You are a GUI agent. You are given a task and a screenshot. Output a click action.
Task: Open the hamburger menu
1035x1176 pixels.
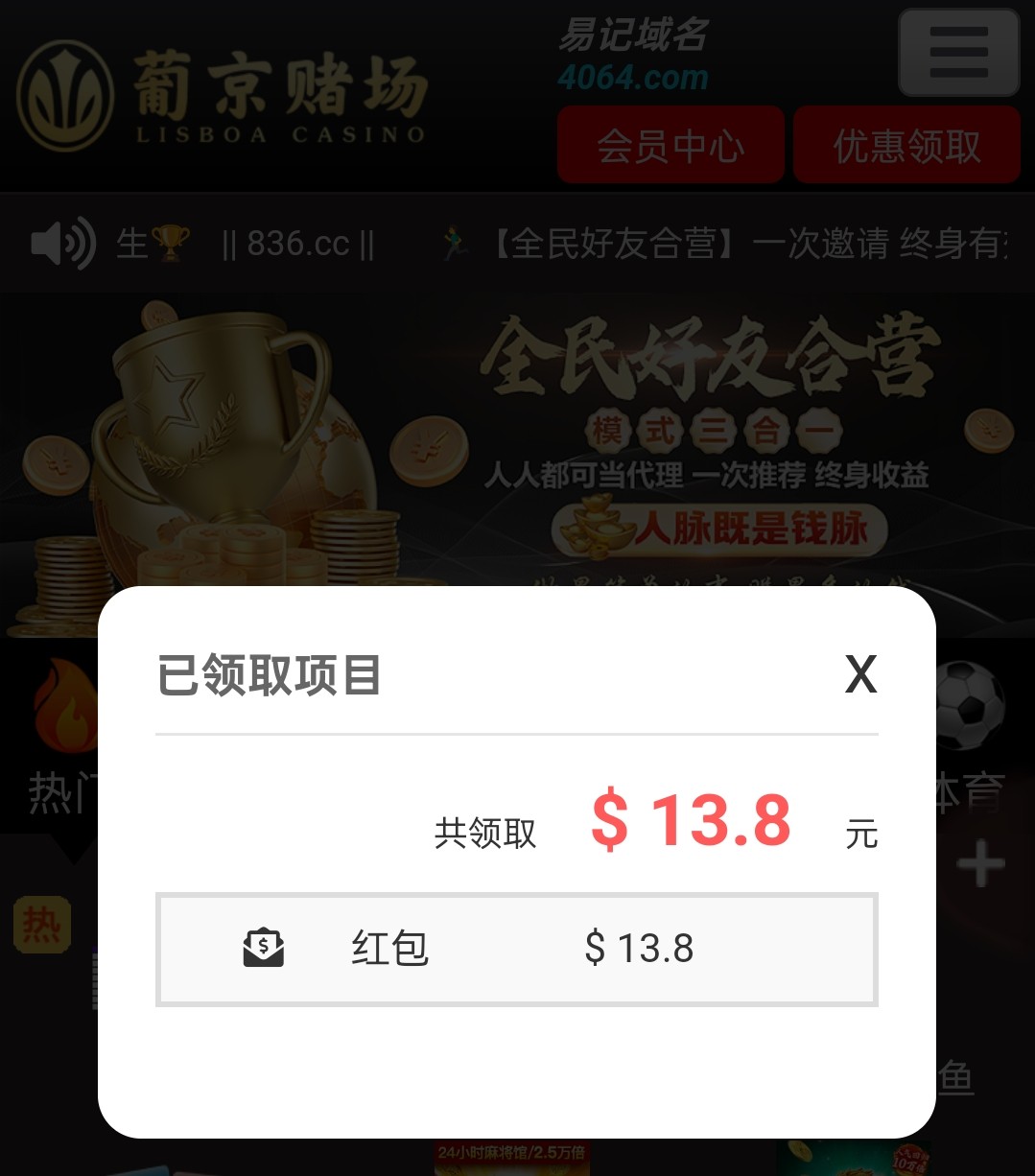point(958,53)
